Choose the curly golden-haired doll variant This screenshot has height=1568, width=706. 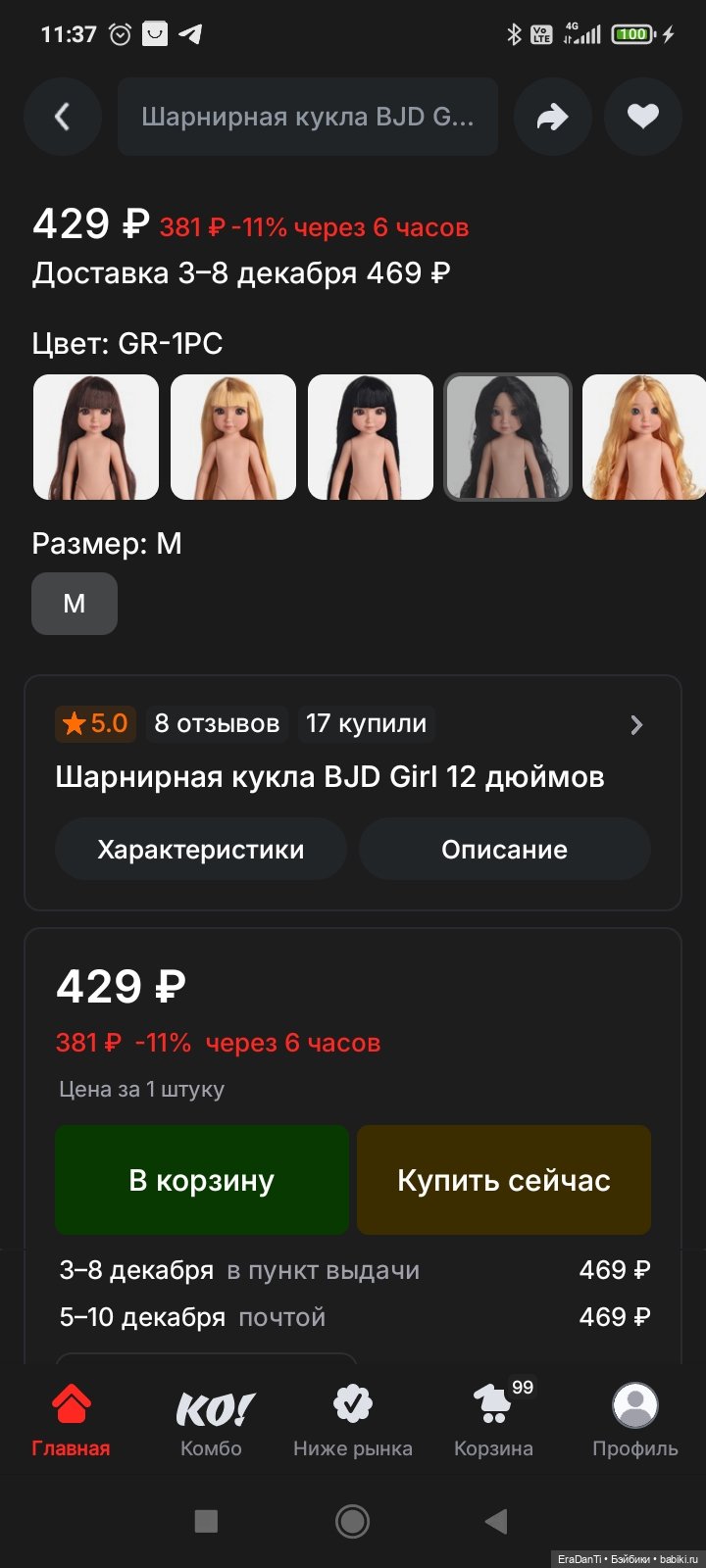click(643, 437)
